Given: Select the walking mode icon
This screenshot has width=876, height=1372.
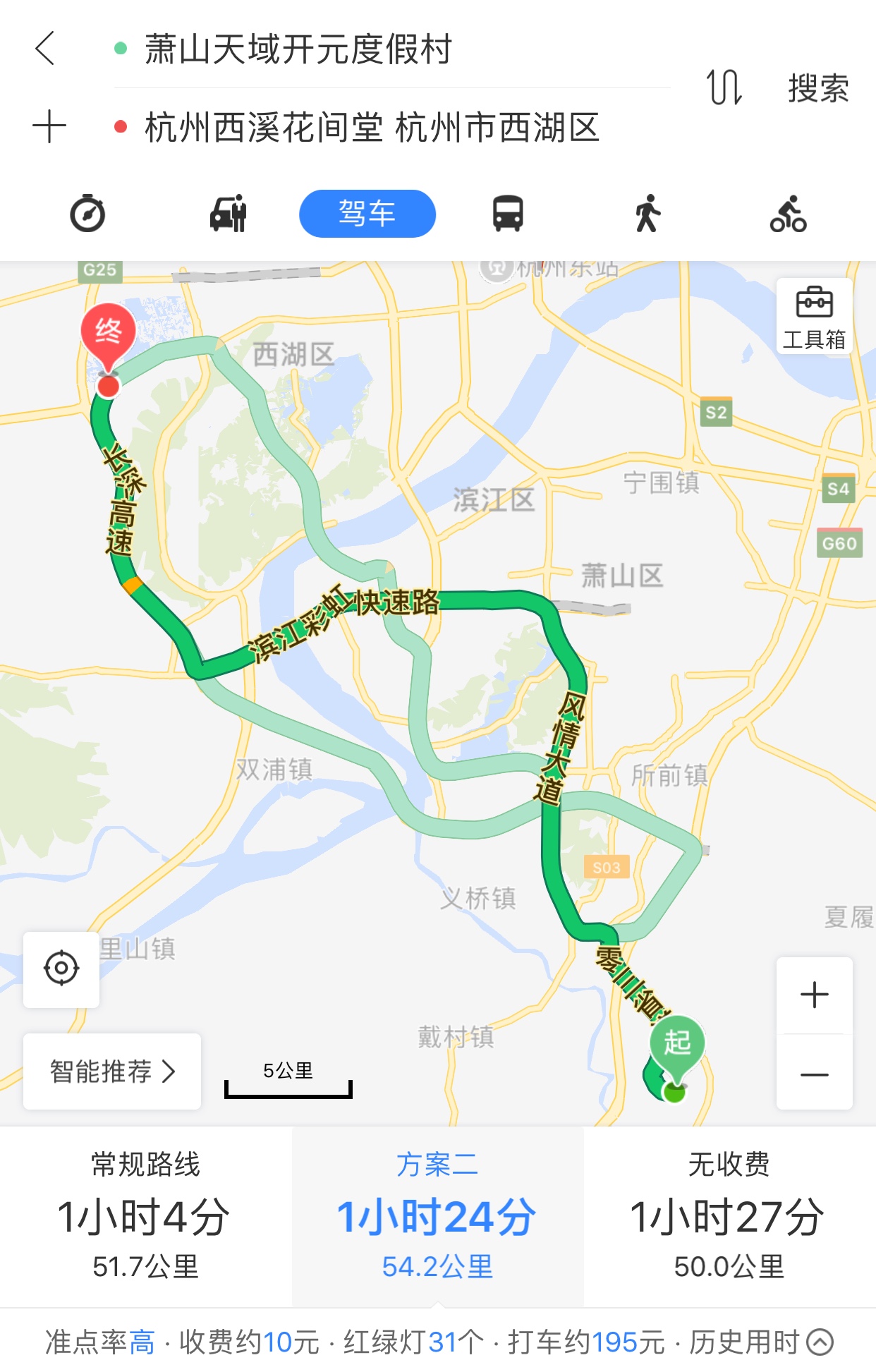Looking at the screenshot, I should tap(648, 214).
